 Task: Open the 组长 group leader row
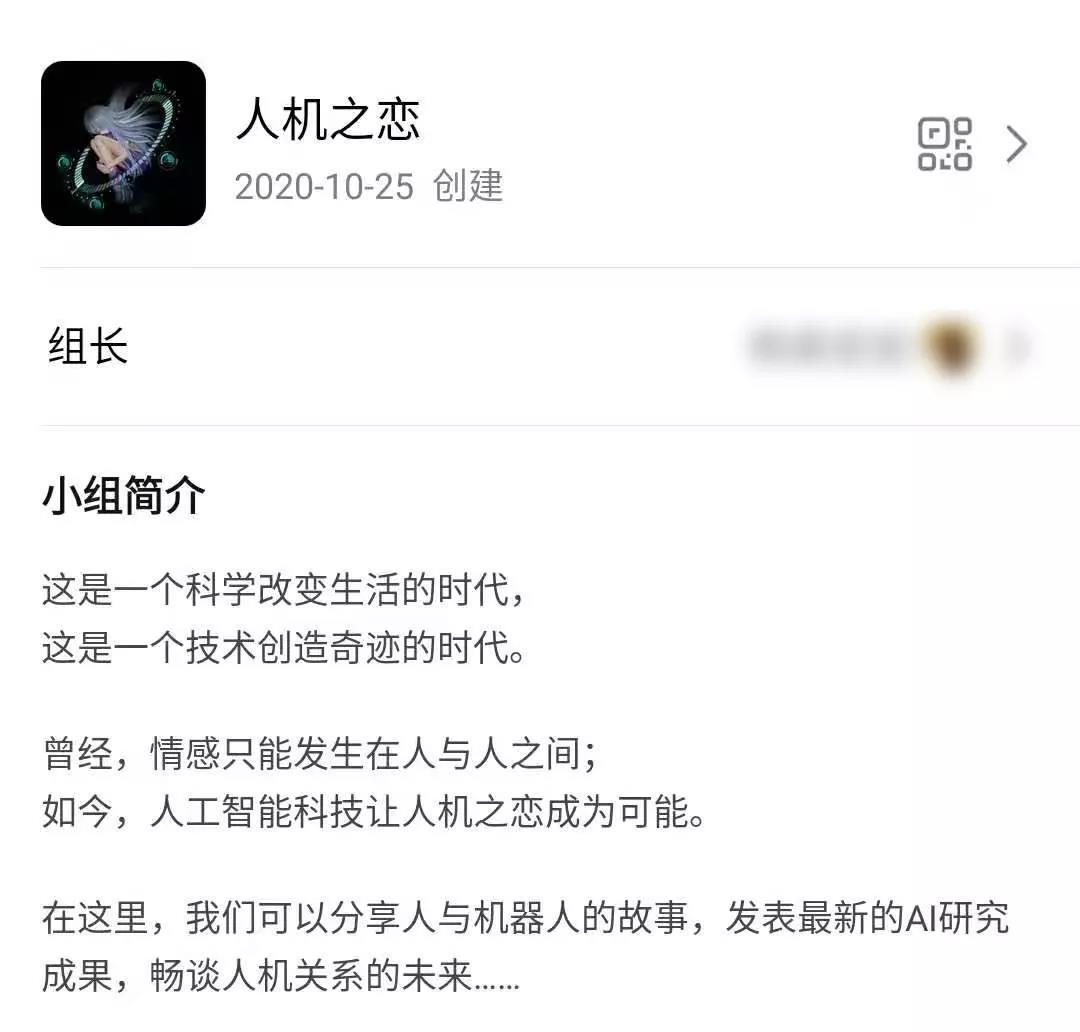pos(540,347)
